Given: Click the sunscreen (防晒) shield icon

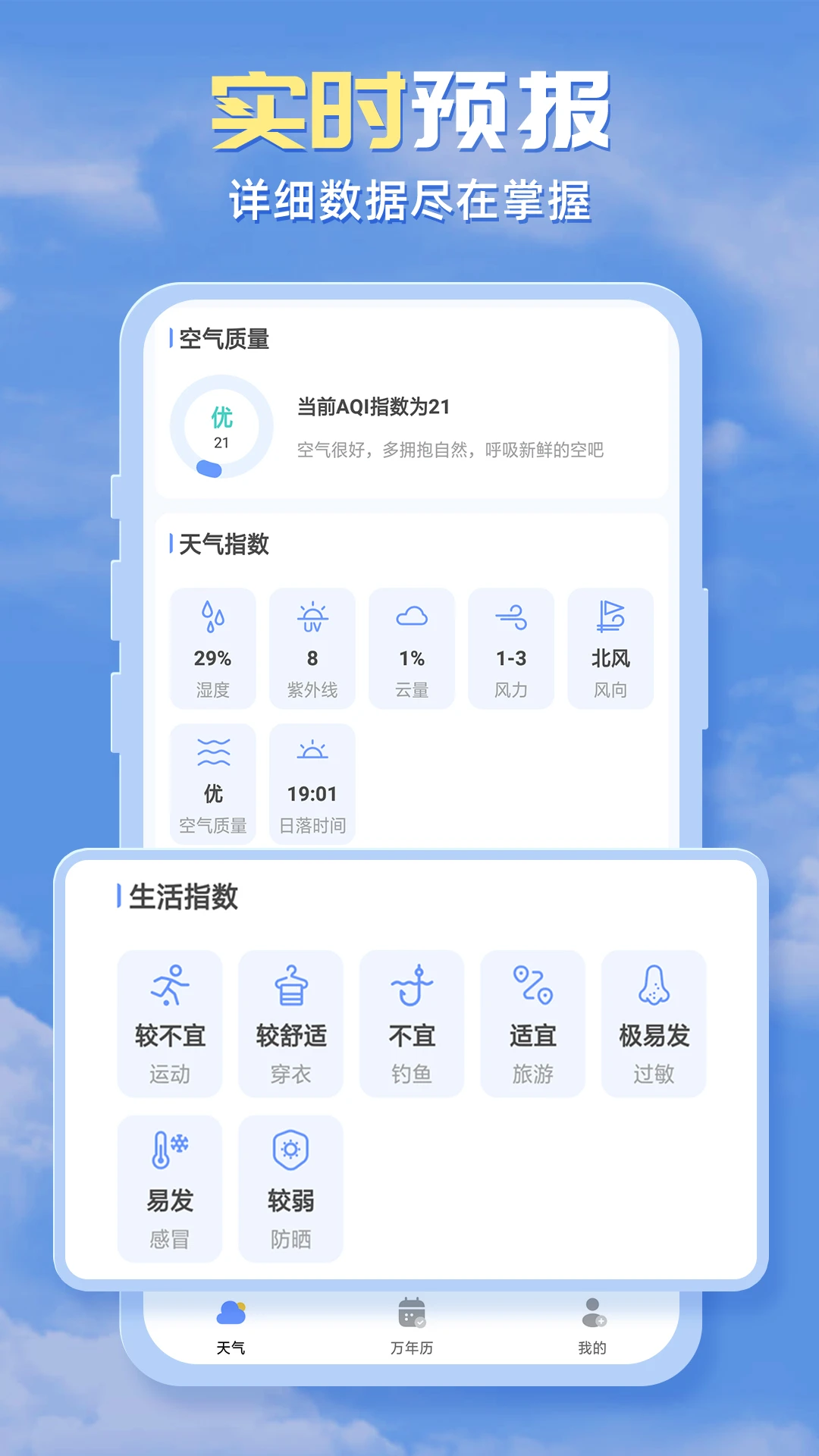Looking at the screenshot, I should click(x=290, y=1147).
